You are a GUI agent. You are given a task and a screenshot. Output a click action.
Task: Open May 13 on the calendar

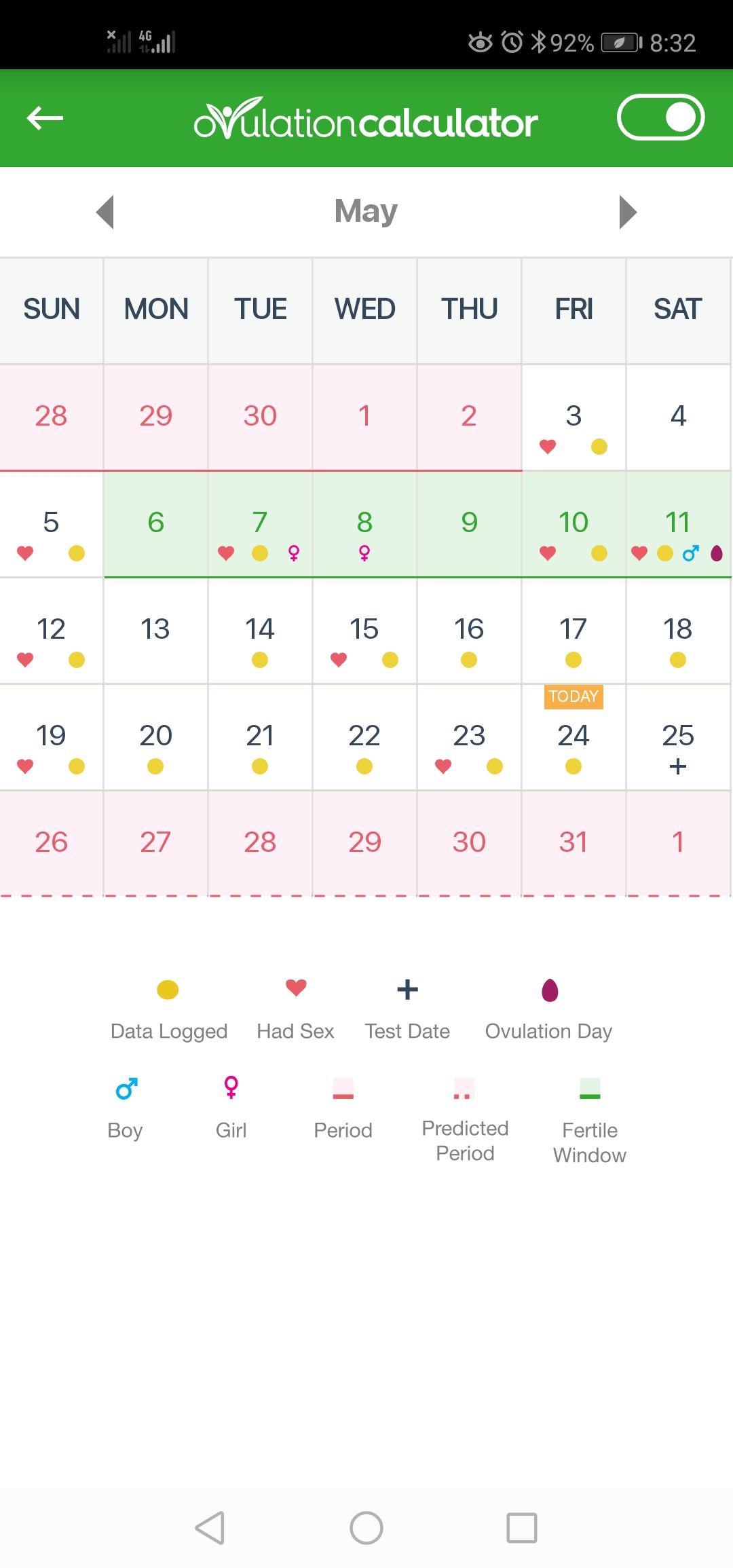[155, 631]
